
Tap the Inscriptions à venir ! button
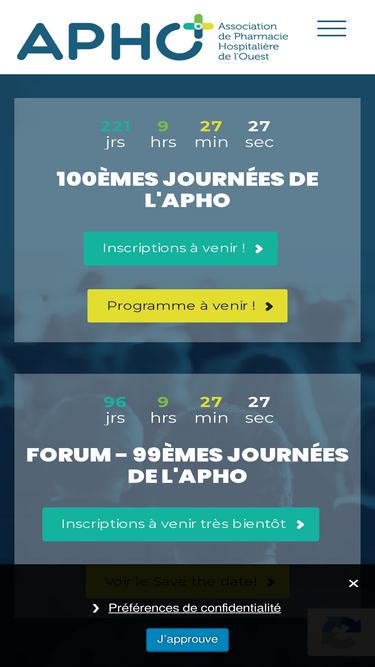click(x=181, y=248)
